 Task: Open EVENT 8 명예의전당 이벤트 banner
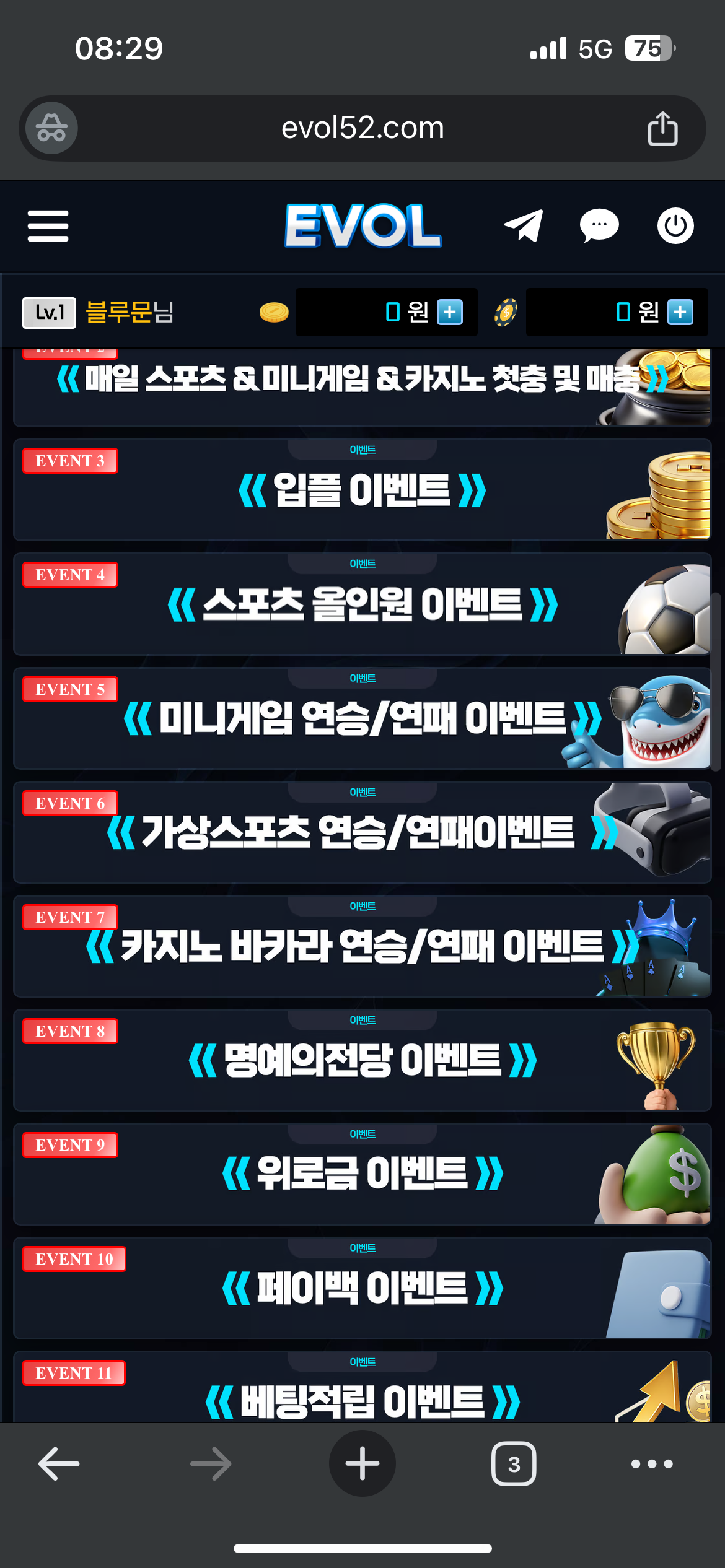click(362, 1061)
